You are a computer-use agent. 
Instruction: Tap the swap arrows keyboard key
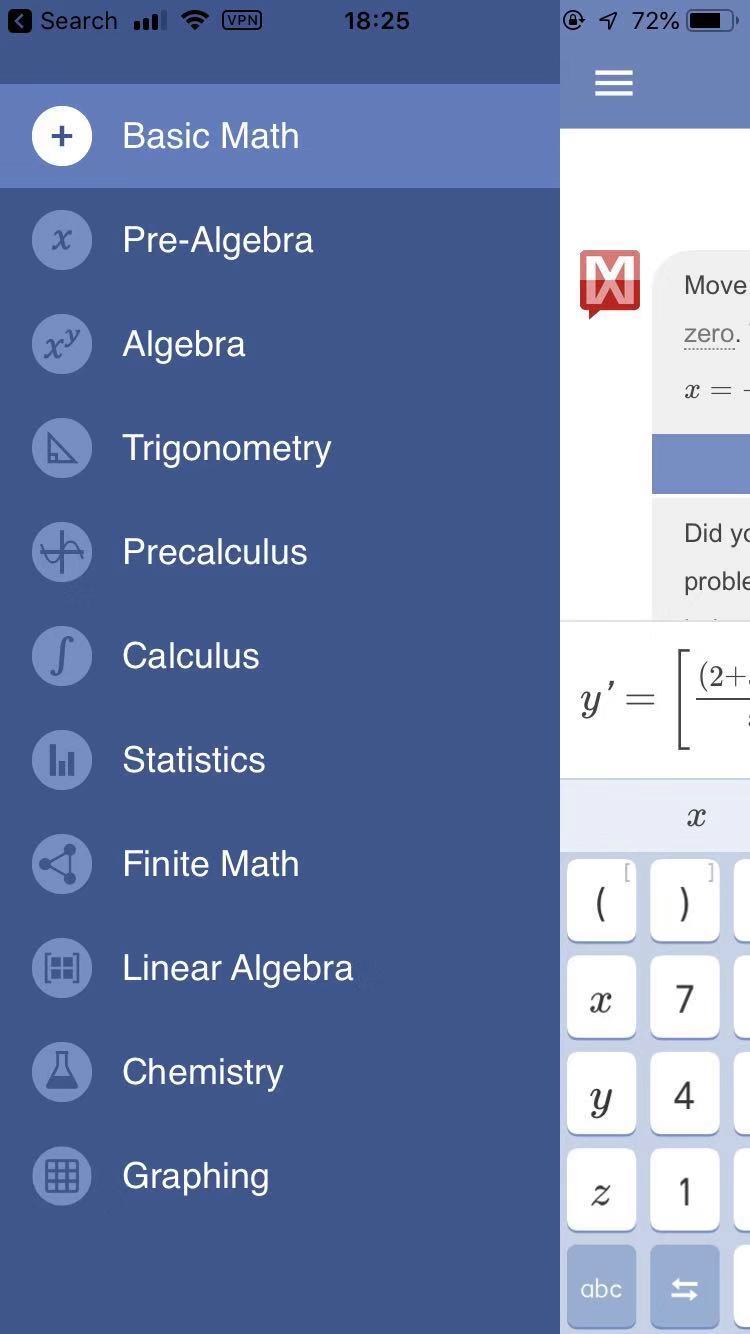pos(684,1288)
